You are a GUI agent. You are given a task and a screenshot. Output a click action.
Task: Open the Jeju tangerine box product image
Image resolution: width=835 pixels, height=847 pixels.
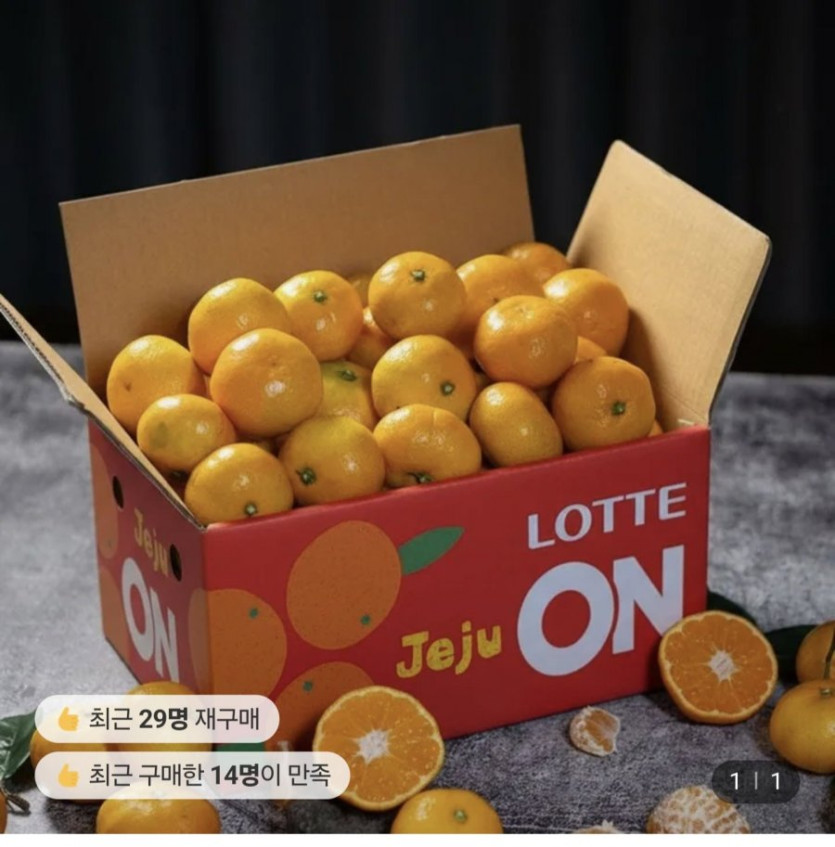point(417,420)
